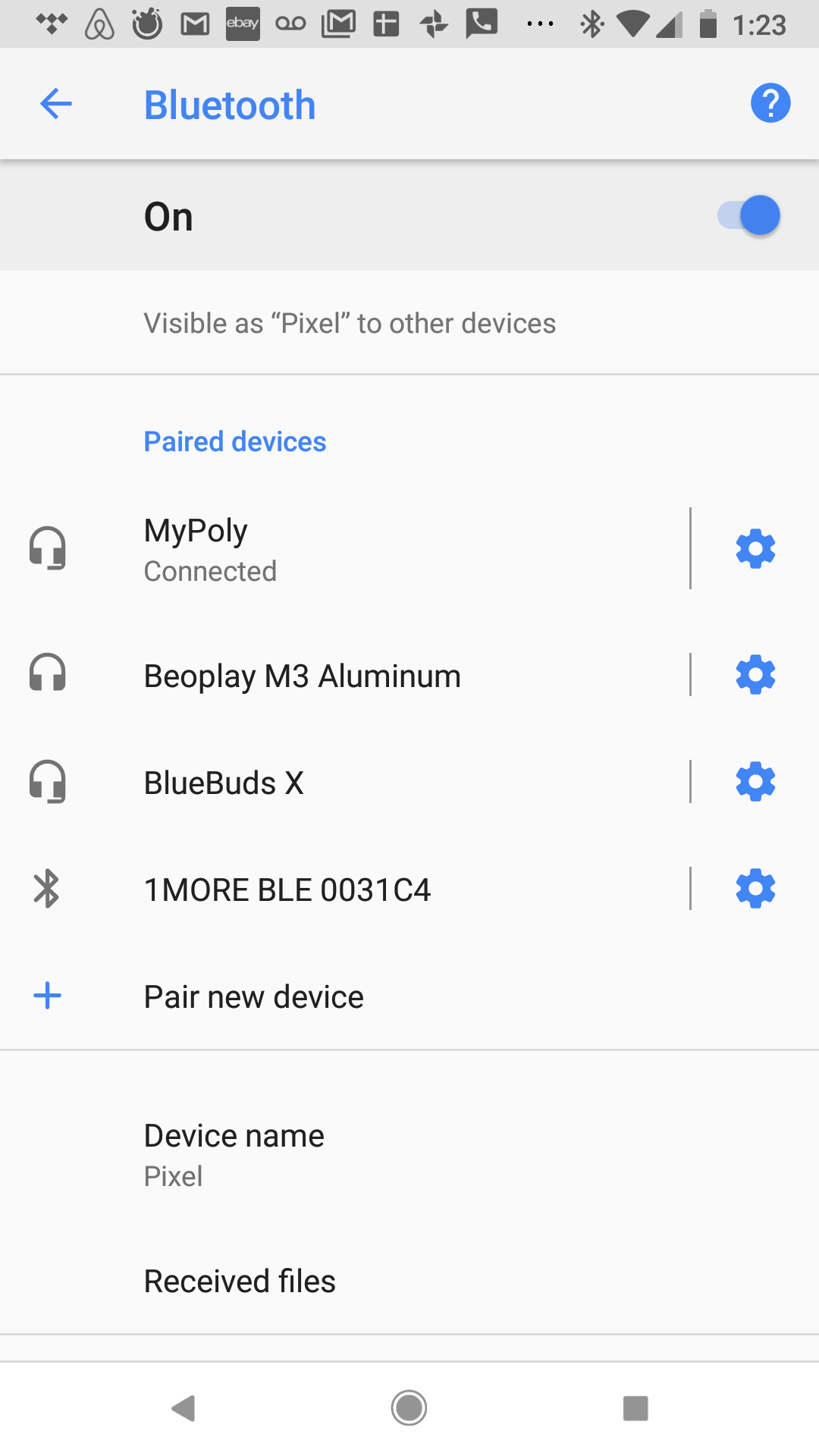Turn off the Bluetooth switch
Screen dimensions: 819x1456
[x=748, y=216]
